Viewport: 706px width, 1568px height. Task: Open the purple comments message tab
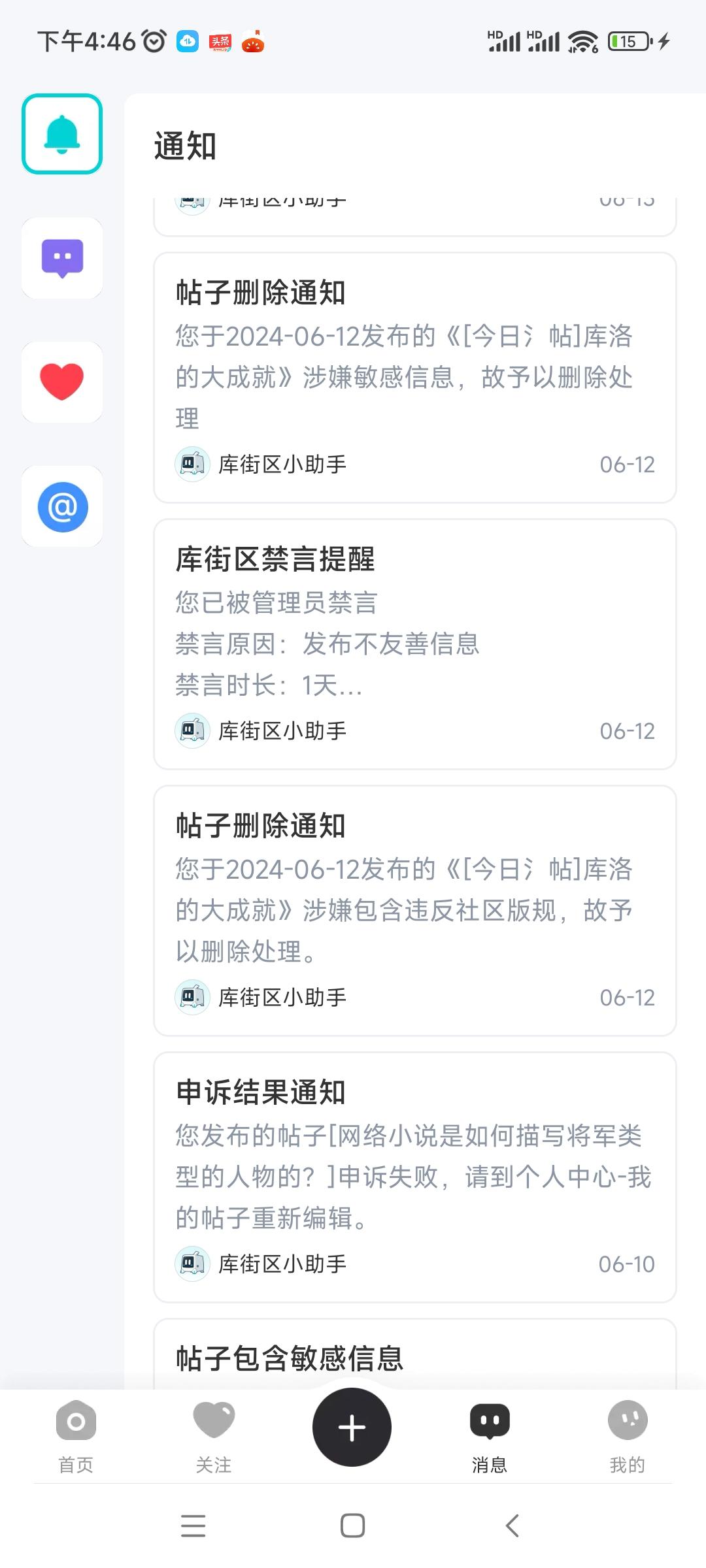point(62,258)
